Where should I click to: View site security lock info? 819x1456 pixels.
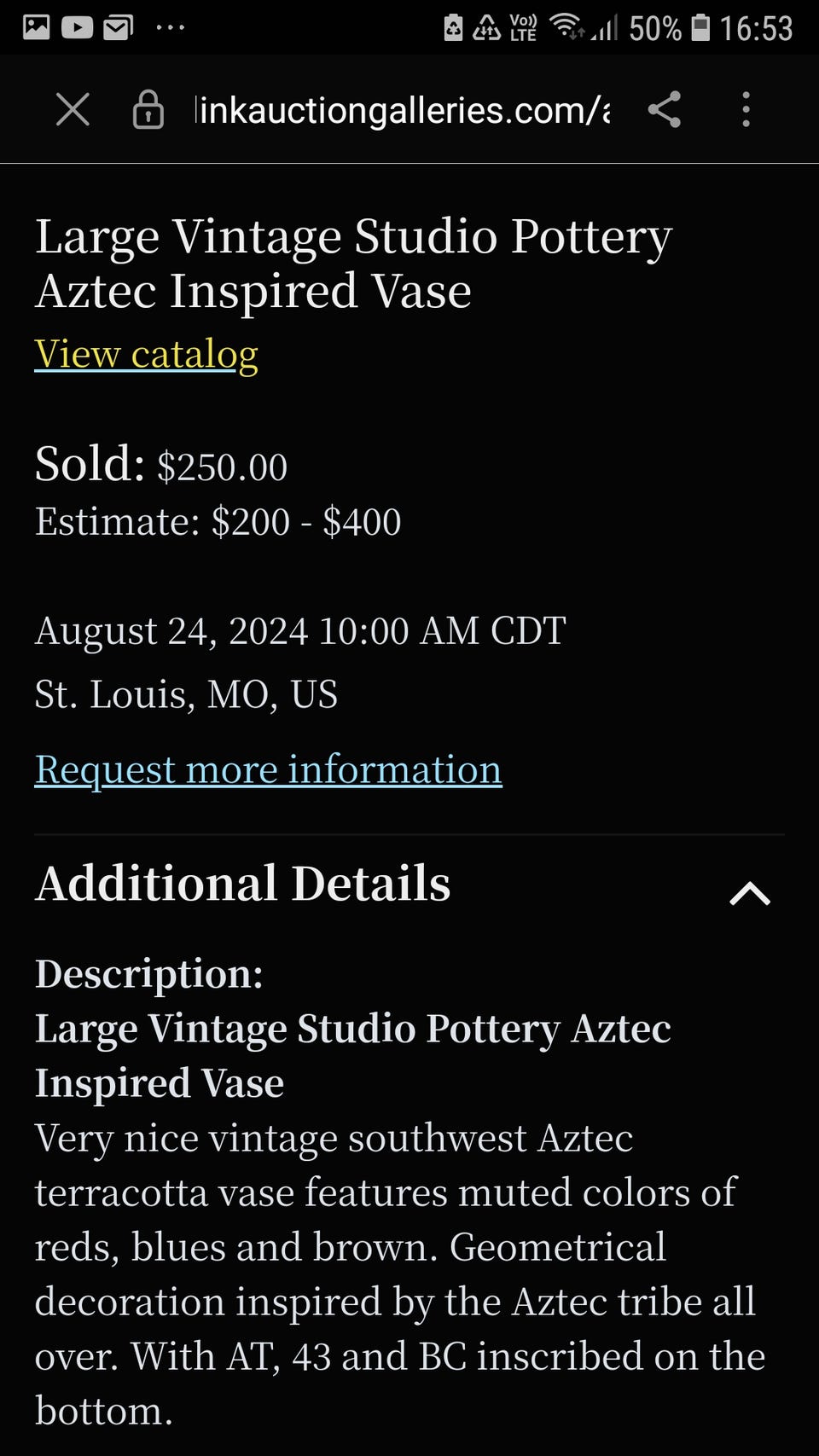(148, 110)
